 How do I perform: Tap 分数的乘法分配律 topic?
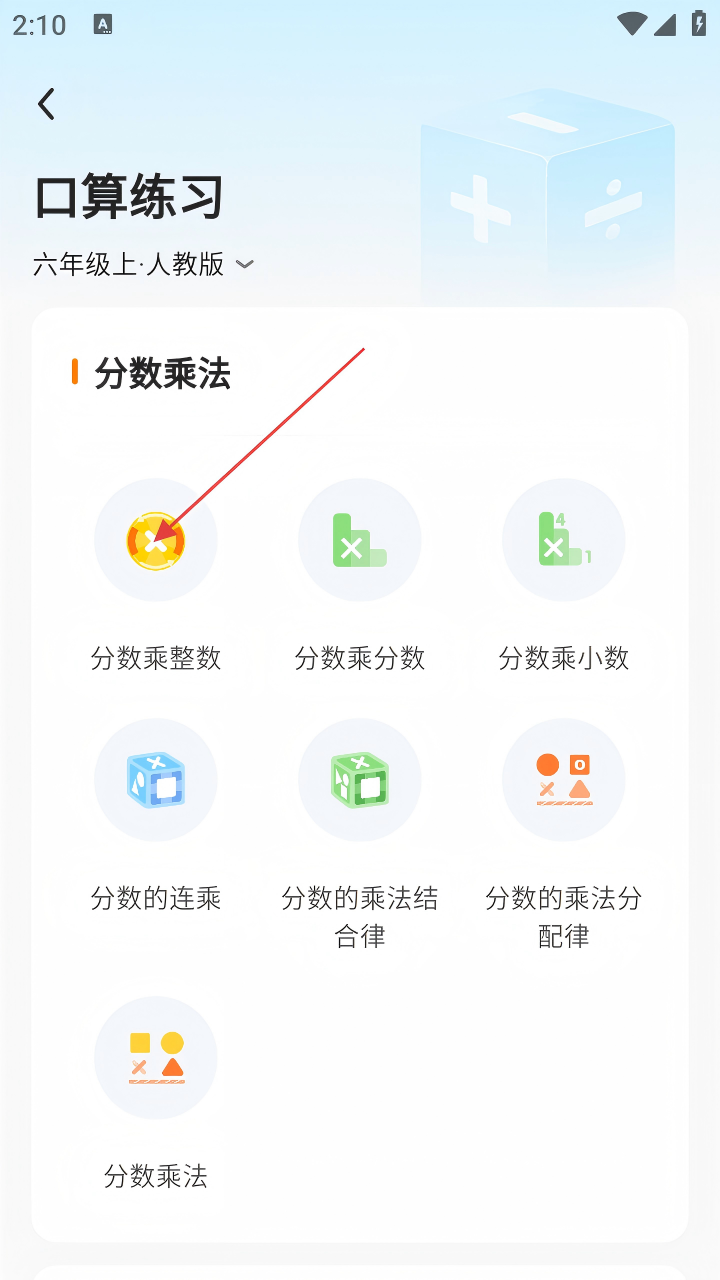(564, 780)
